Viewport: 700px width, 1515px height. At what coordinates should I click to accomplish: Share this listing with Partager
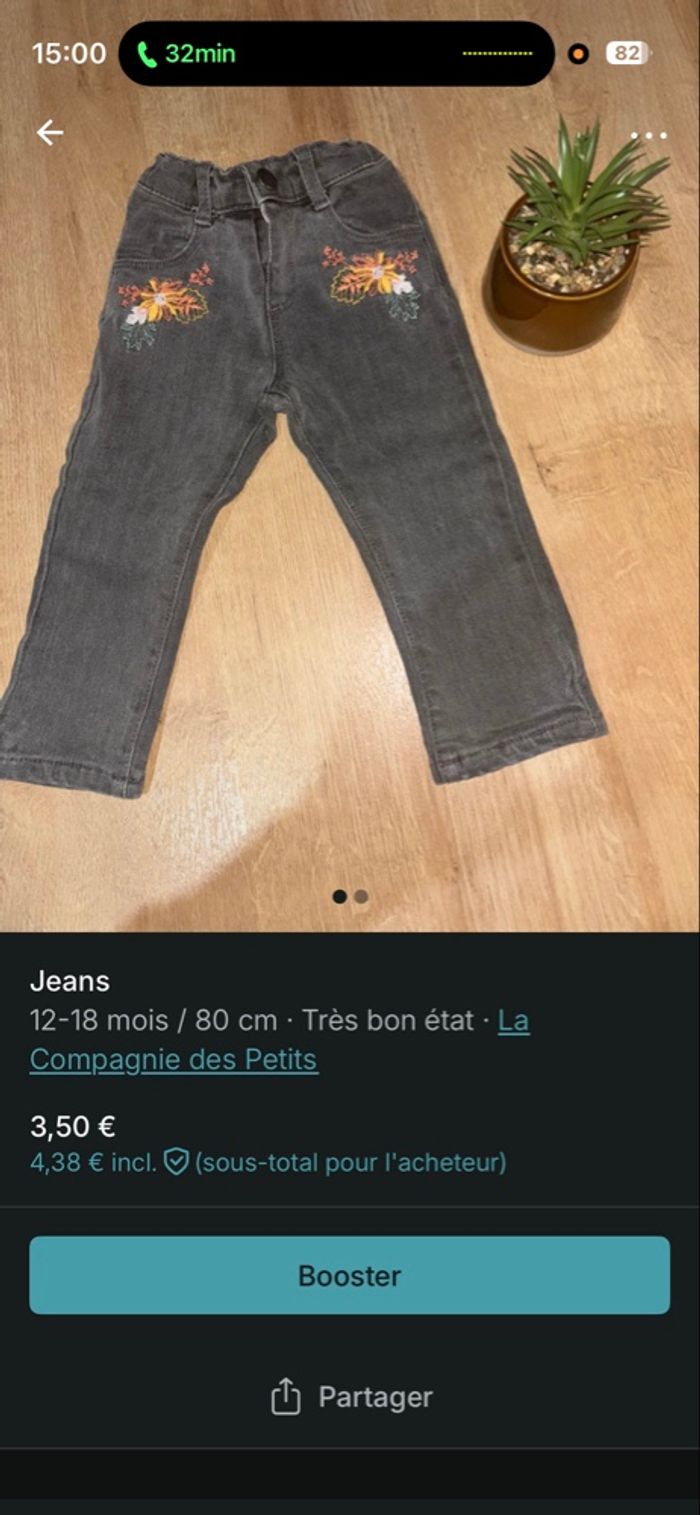pos(351,1397)
